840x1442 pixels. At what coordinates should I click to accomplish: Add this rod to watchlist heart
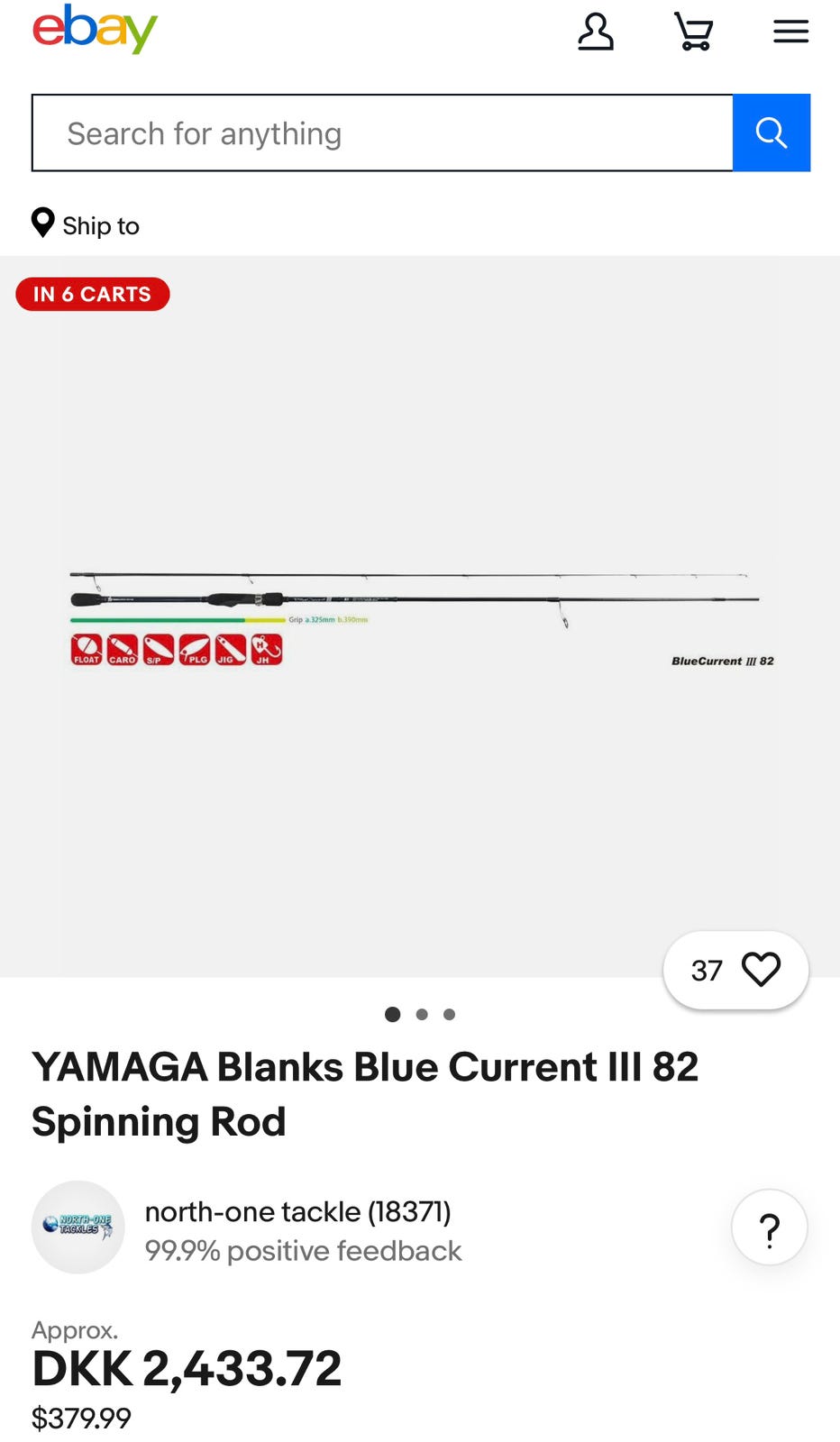pos(761,970)
